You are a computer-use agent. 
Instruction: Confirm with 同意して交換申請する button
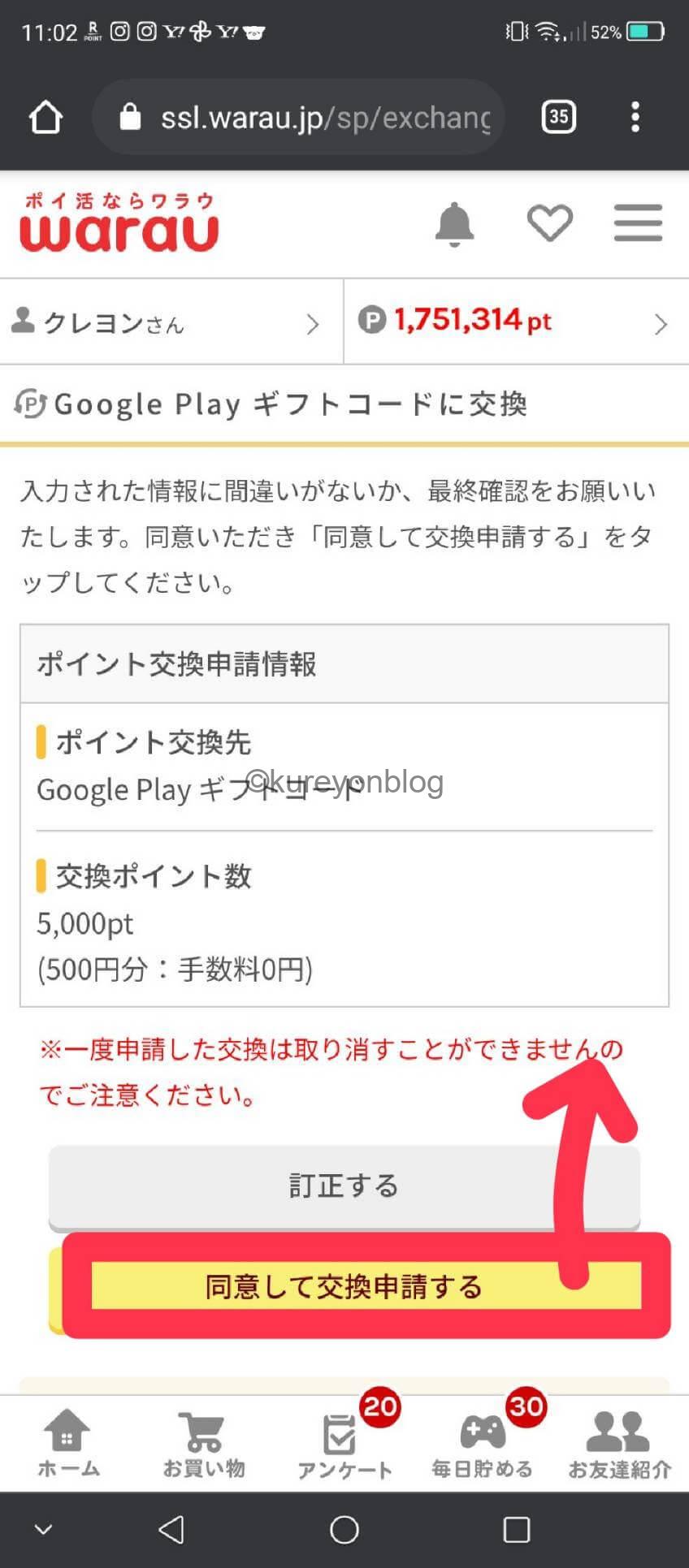pyautogui.click(x=344, y=1287)
